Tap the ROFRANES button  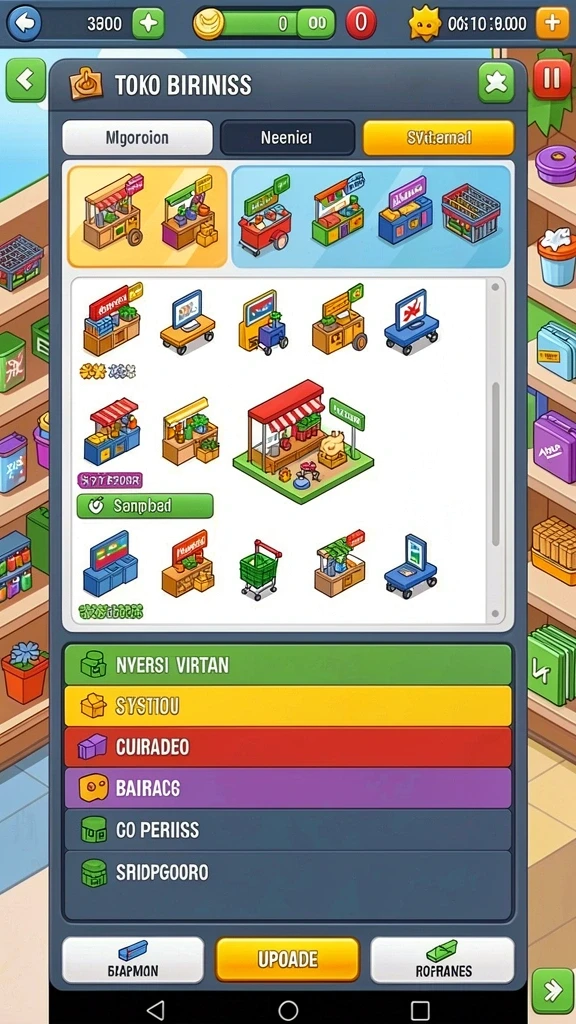tap(442, 960)
